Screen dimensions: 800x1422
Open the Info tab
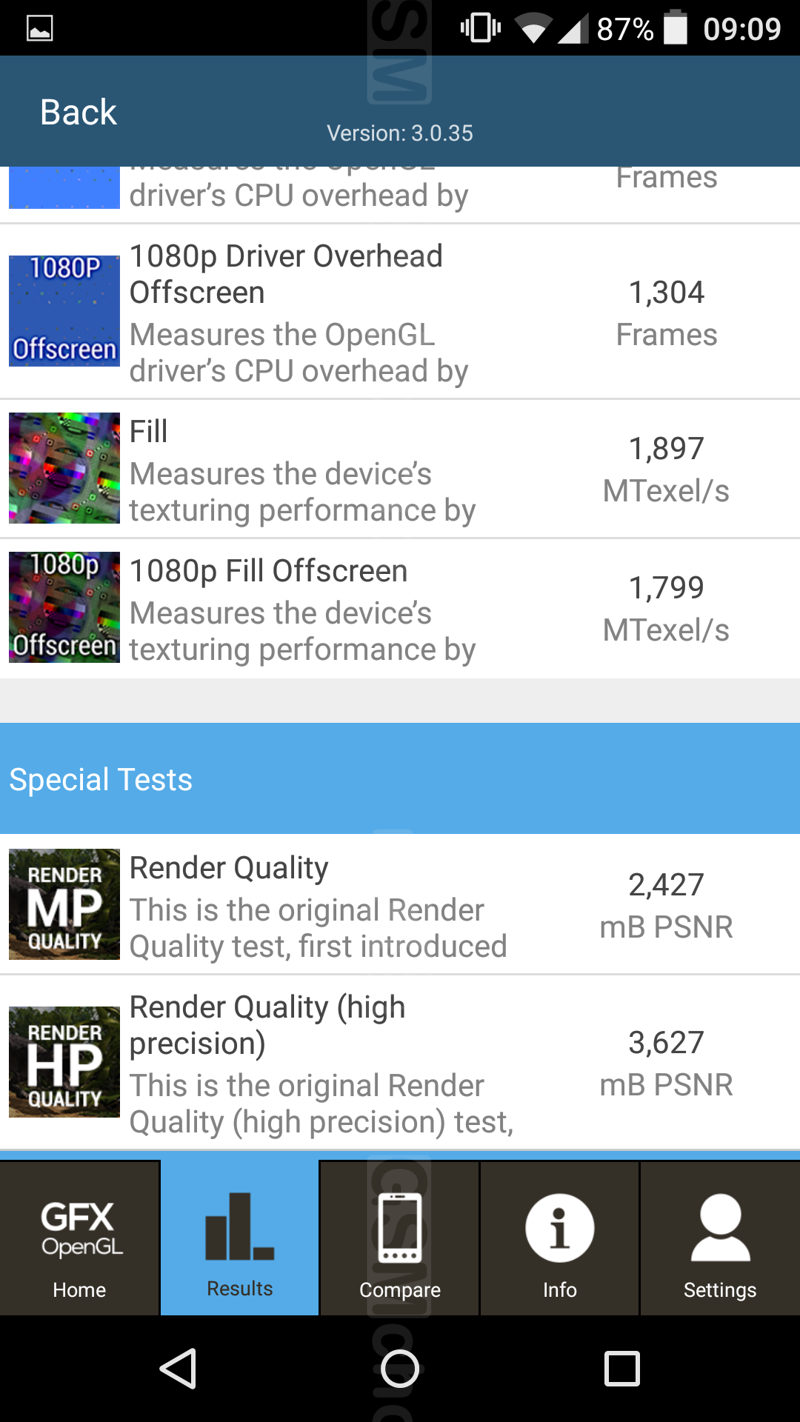560,1238
